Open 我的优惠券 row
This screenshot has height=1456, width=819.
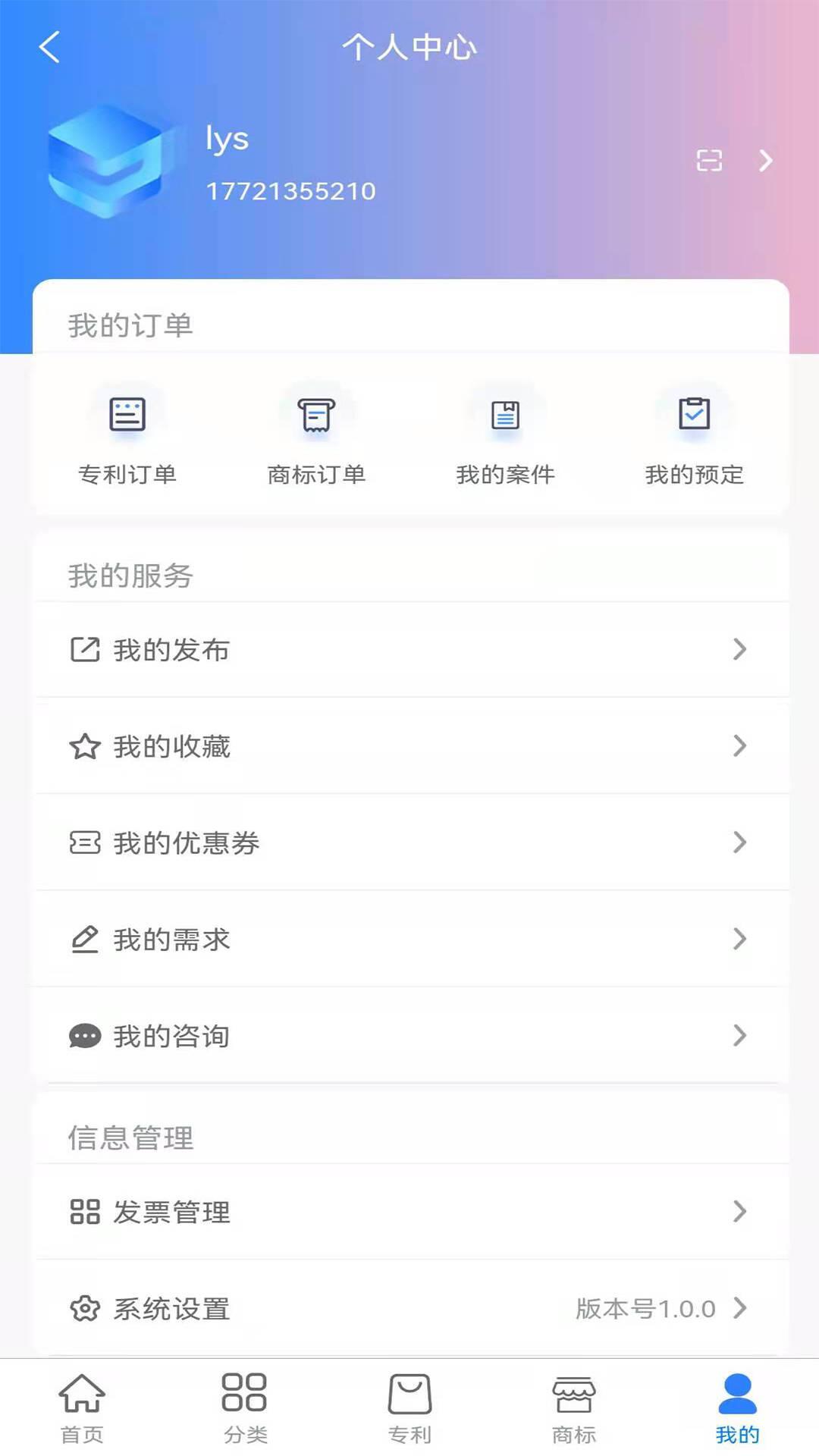coord(409,843)
